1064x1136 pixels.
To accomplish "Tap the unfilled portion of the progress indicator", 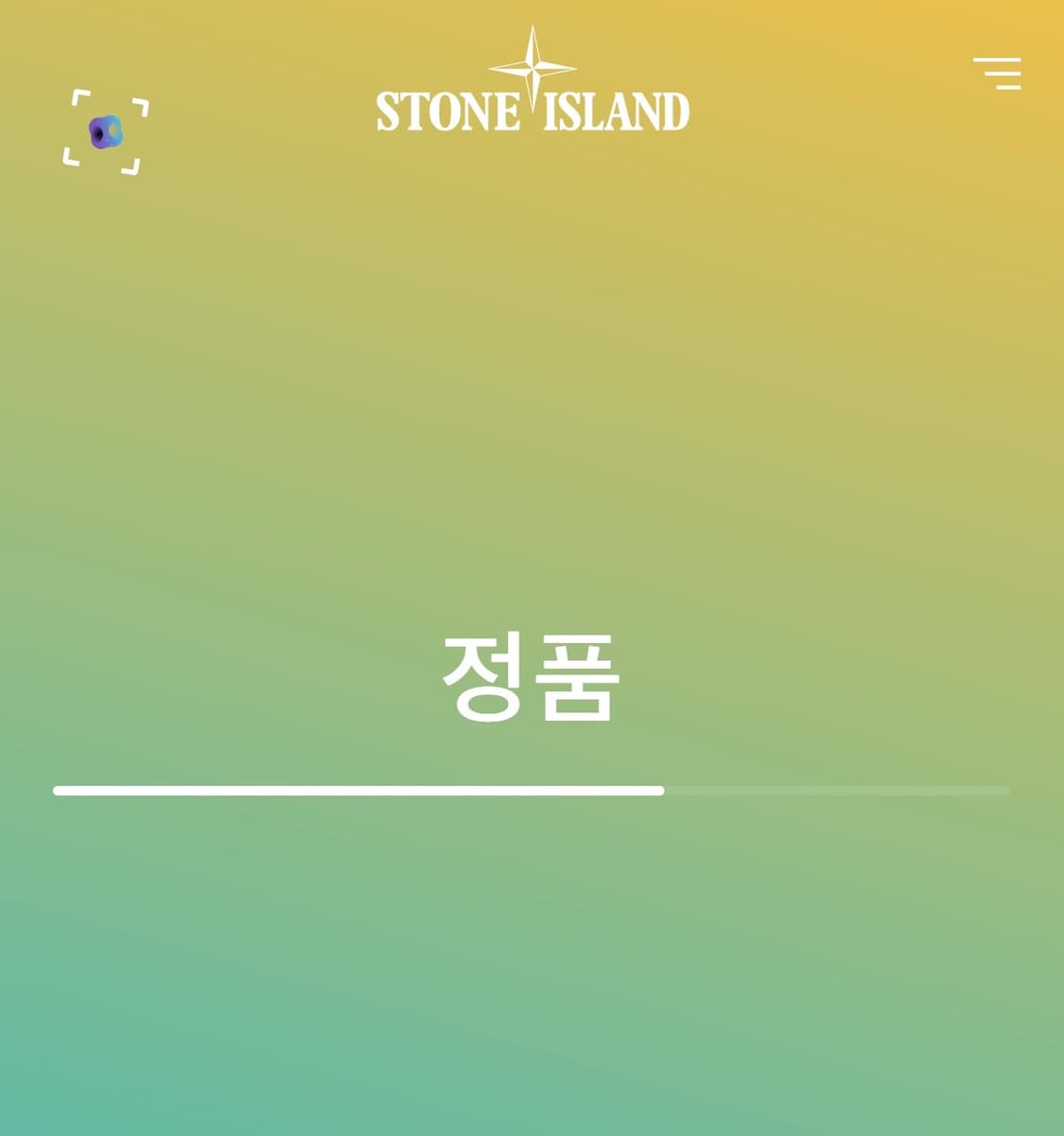I will 837,789.
